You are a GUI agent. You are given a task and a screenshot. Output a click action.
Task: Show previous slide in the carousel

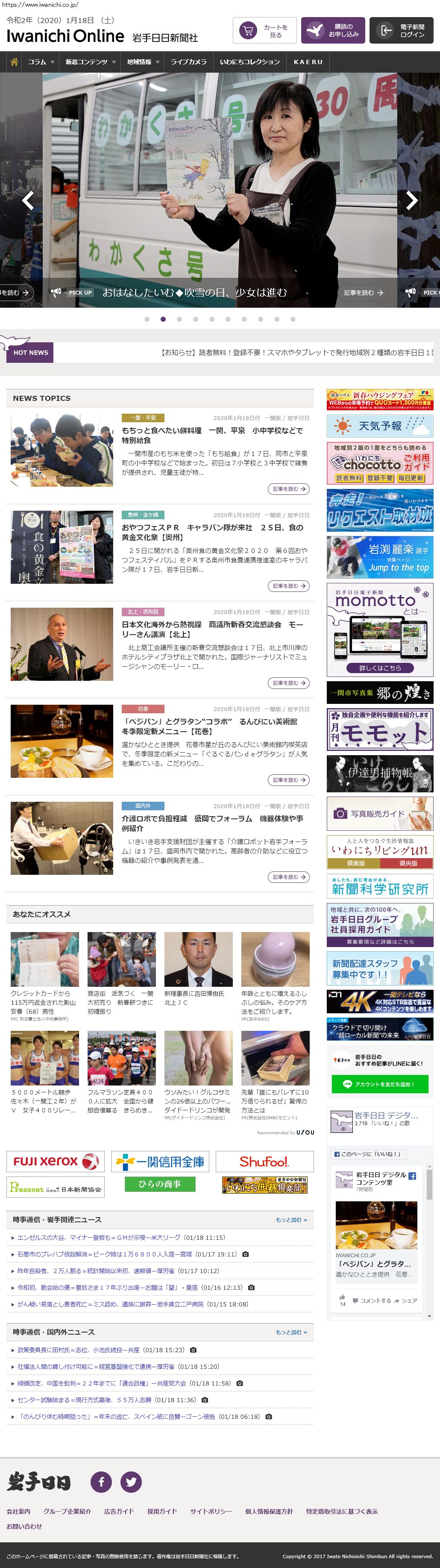pyautogui.click(x=28, y=200)
